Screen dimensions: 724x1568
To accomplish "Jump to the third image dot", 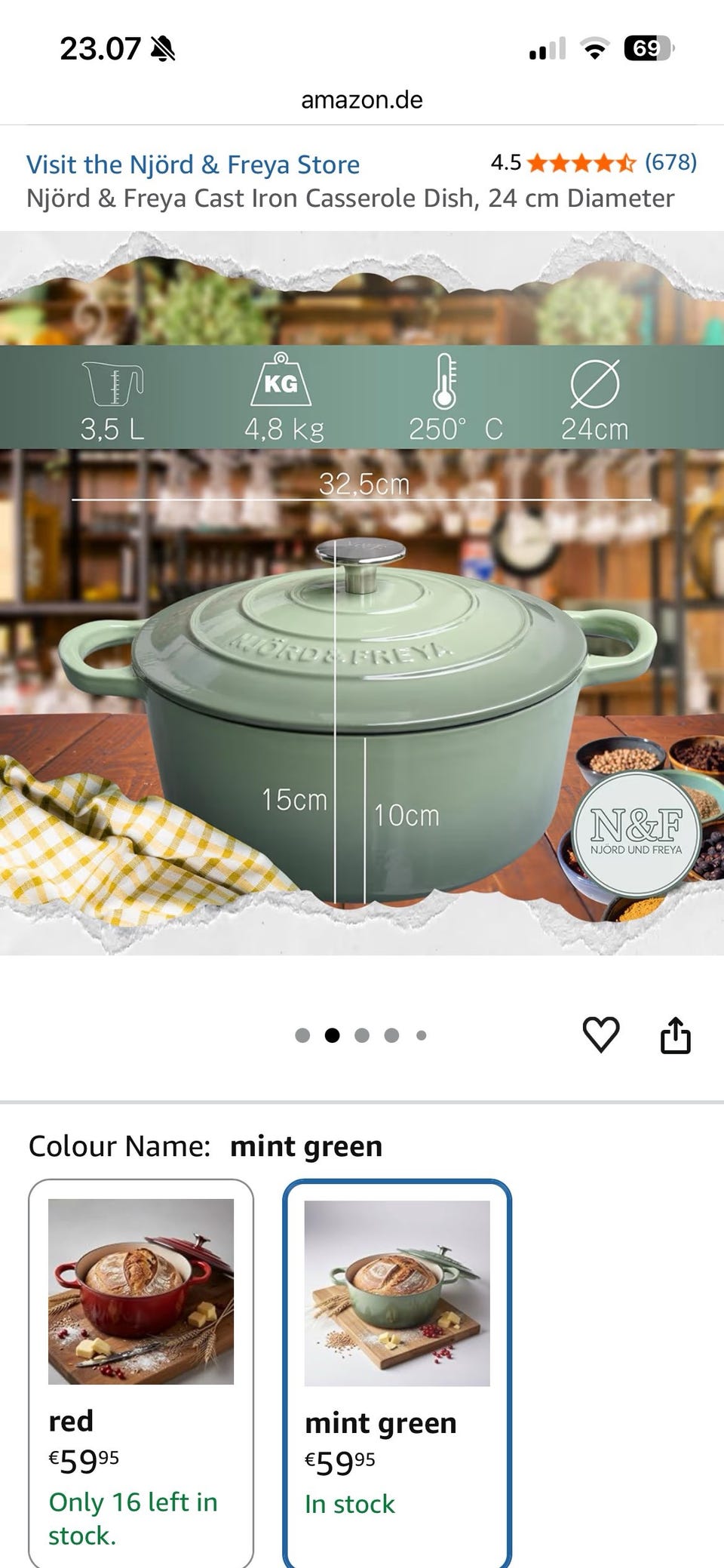I will 362,1035.
